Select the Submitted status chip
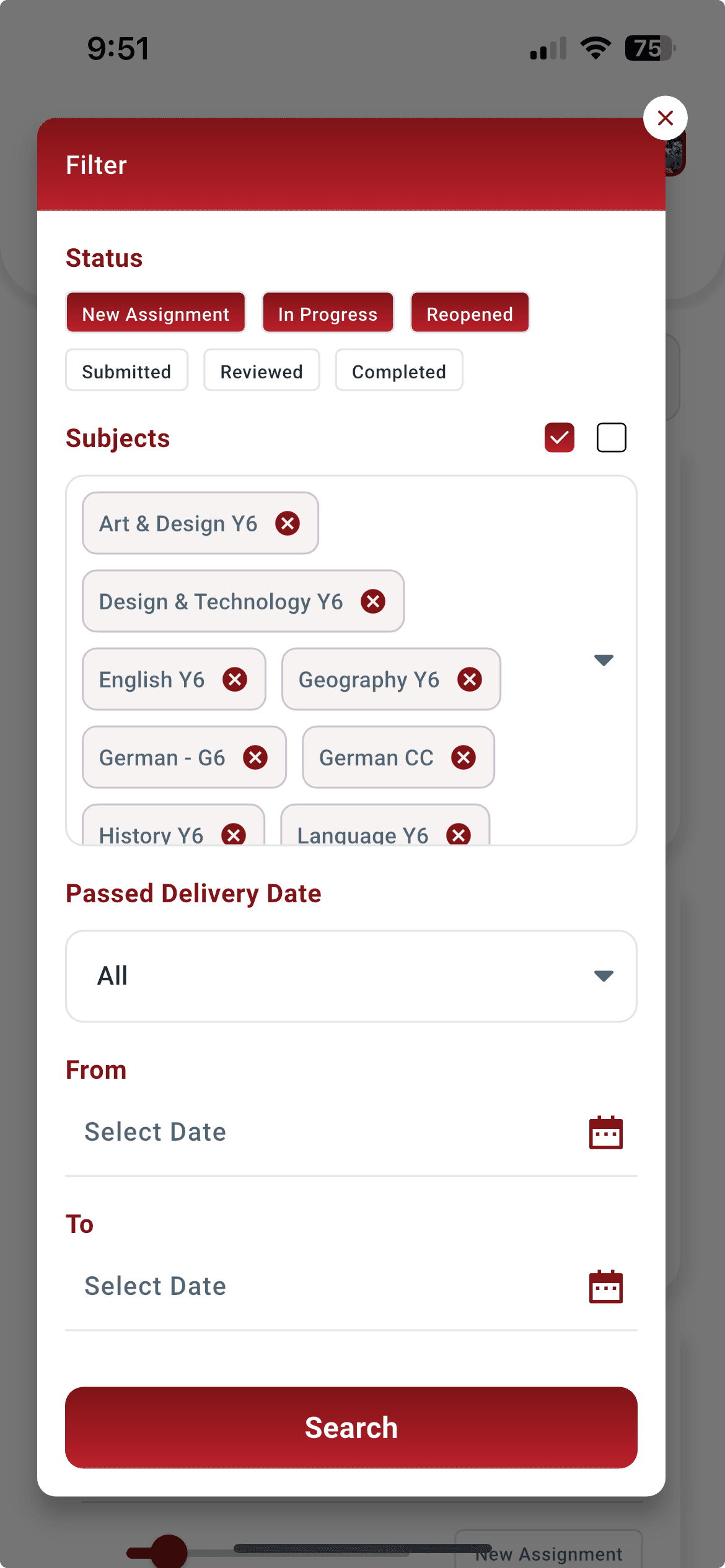Screen dimensions: 725x1568 126,370
